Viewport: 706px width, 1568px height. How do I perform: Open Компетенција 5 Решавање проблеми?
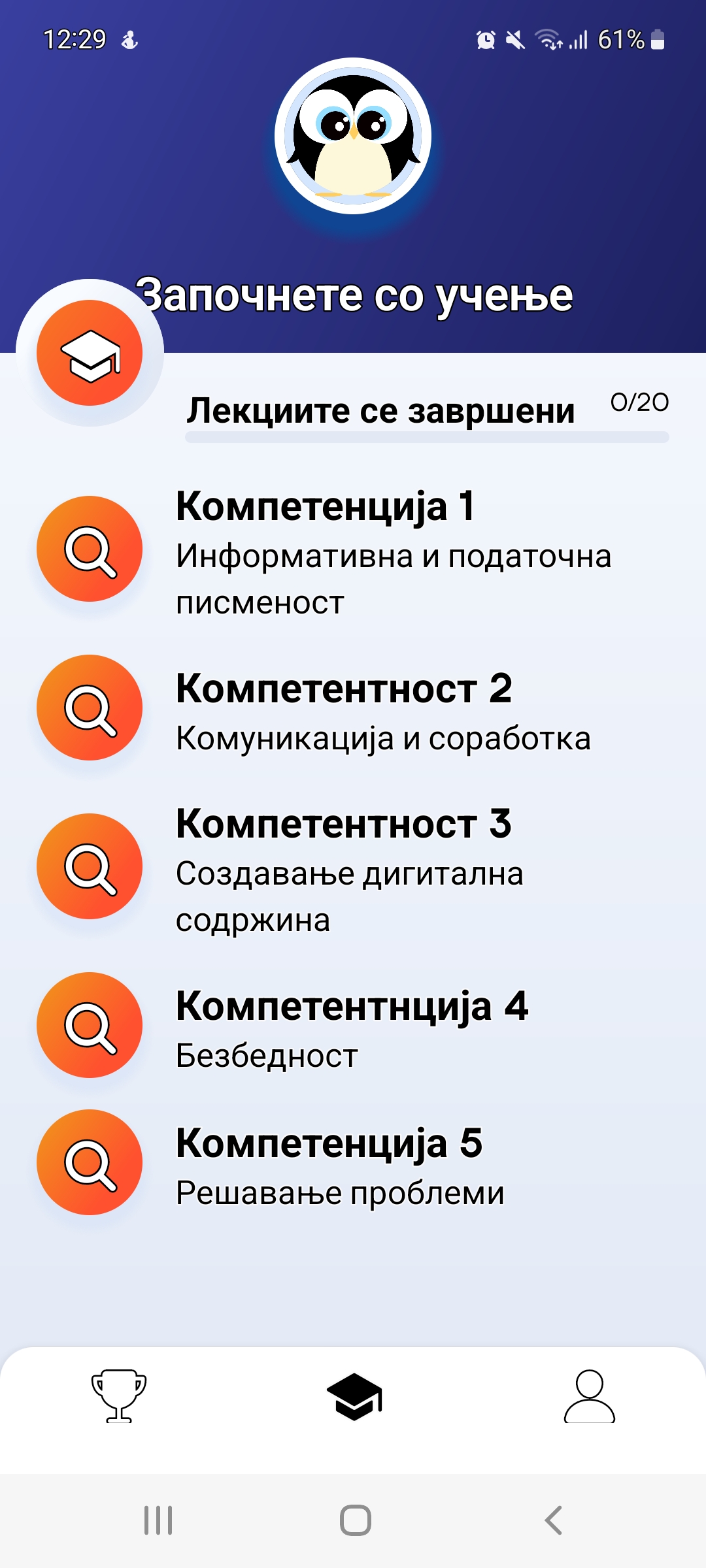tap(353, 1165)
